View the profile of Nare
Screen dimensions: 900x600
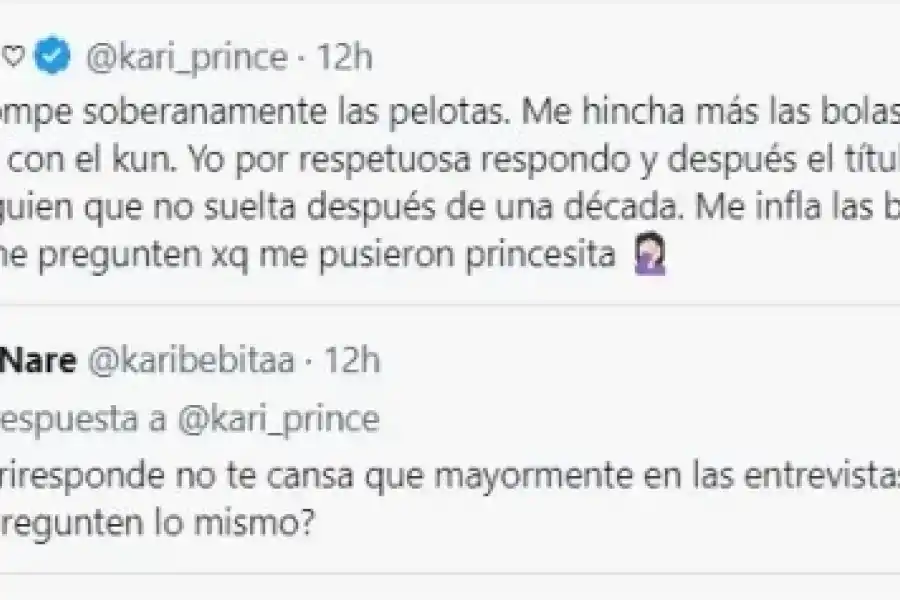tap(40, 360)
